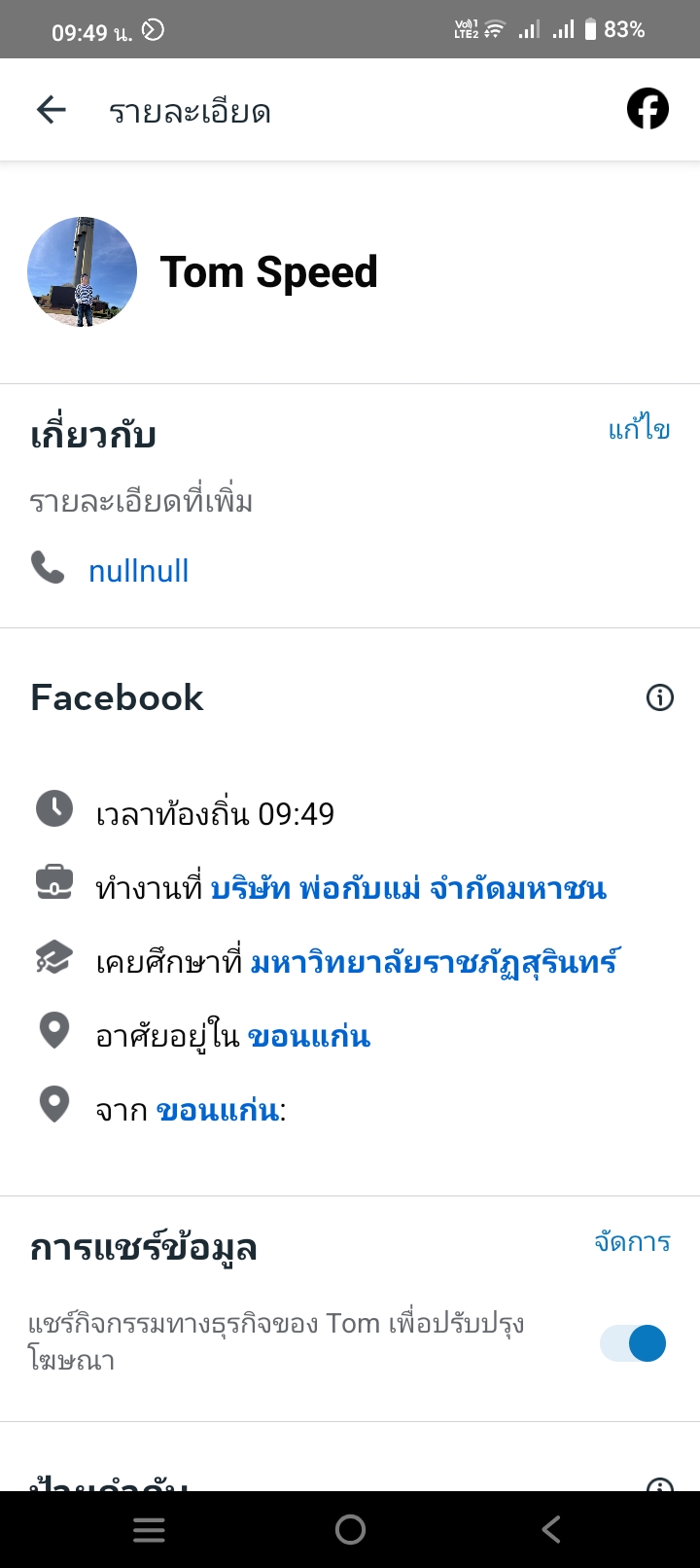Open the Facebook section info icon
This screenshot has width=700, height=1568.
[x=660, y=697]
